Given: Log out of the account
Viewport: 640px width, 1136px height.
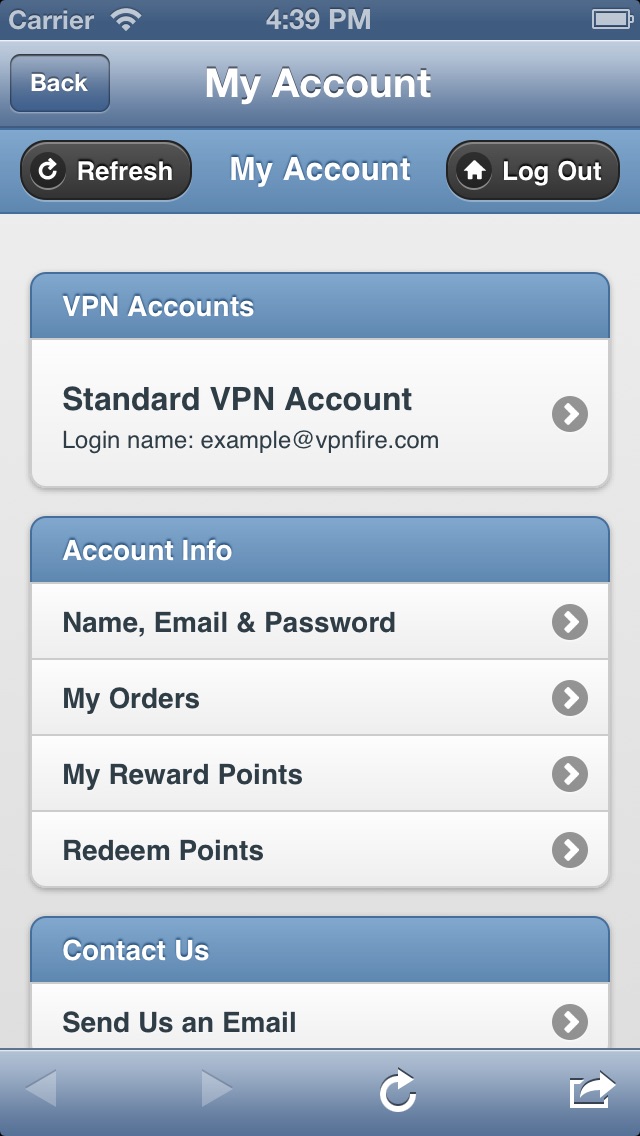Looking at the screenshot, I should tap(533, 171).
